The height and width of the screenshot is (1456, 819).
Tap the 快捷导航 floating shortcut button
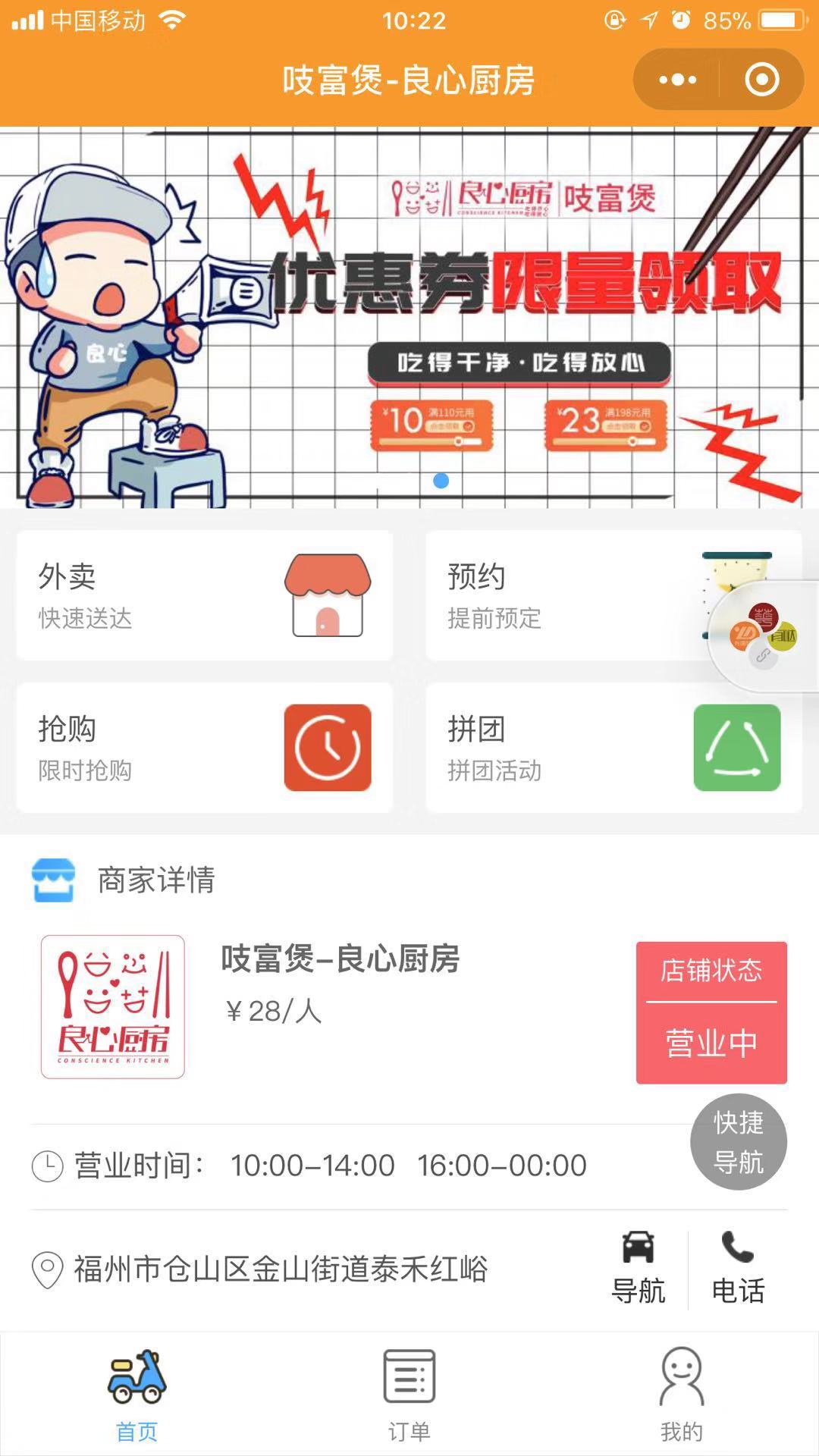(738, 1141)
